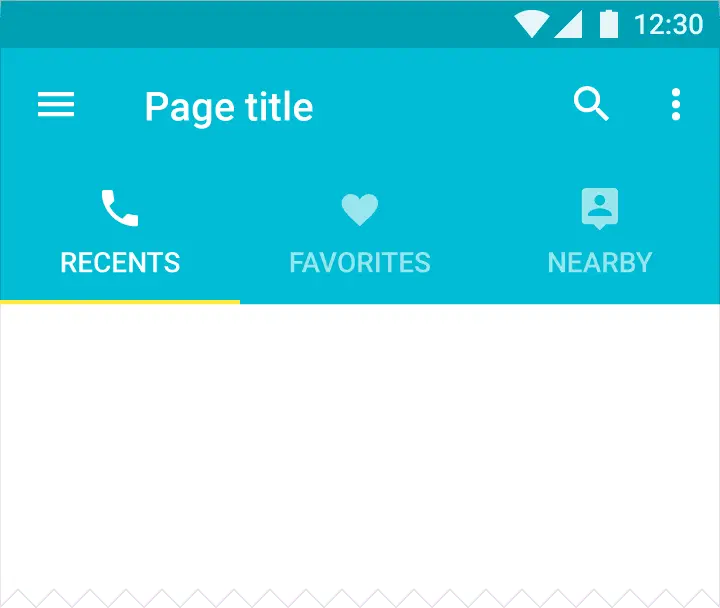Switch to the Favorites tab
This screenshot has height=608, width=720.
pos(360,235)
